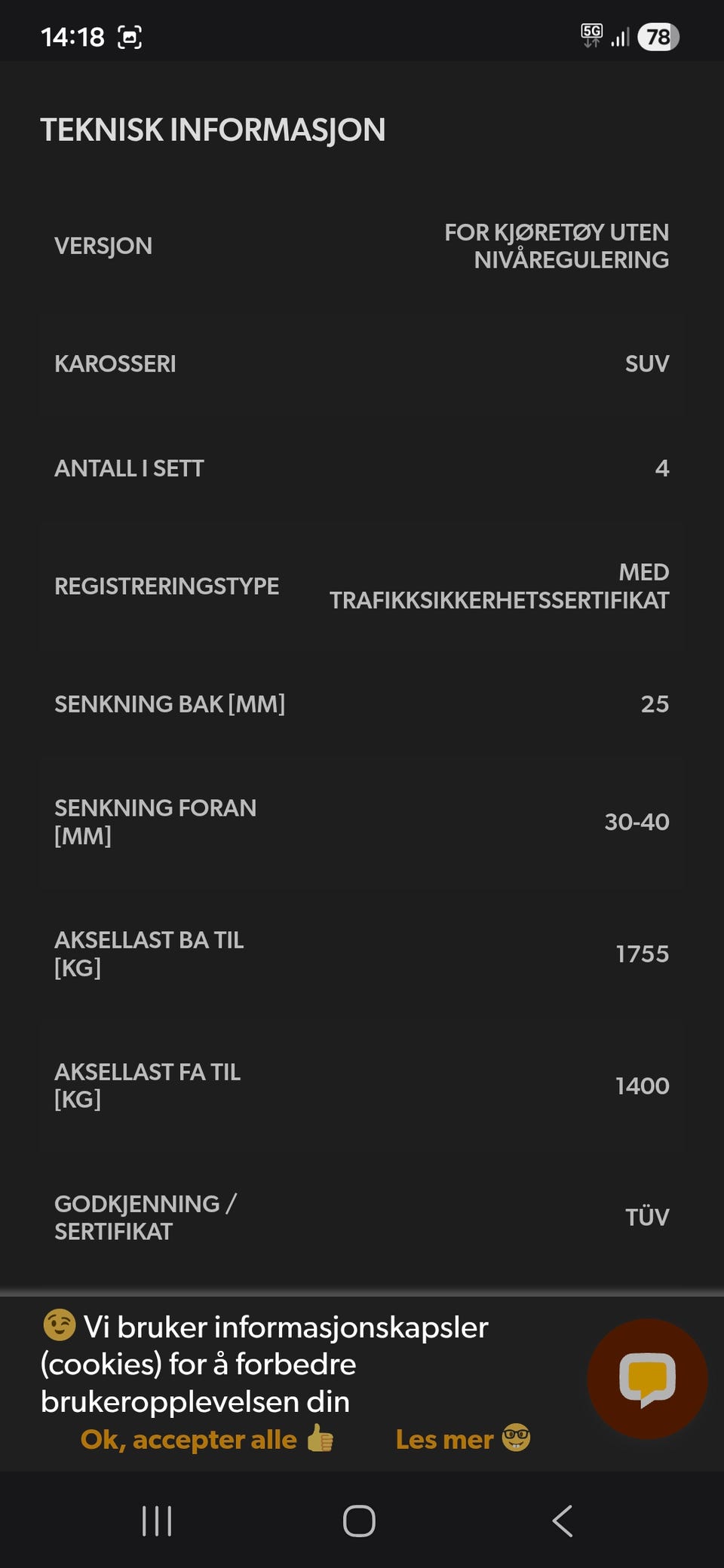Open Les mer cookie information link

point(463,1439)
